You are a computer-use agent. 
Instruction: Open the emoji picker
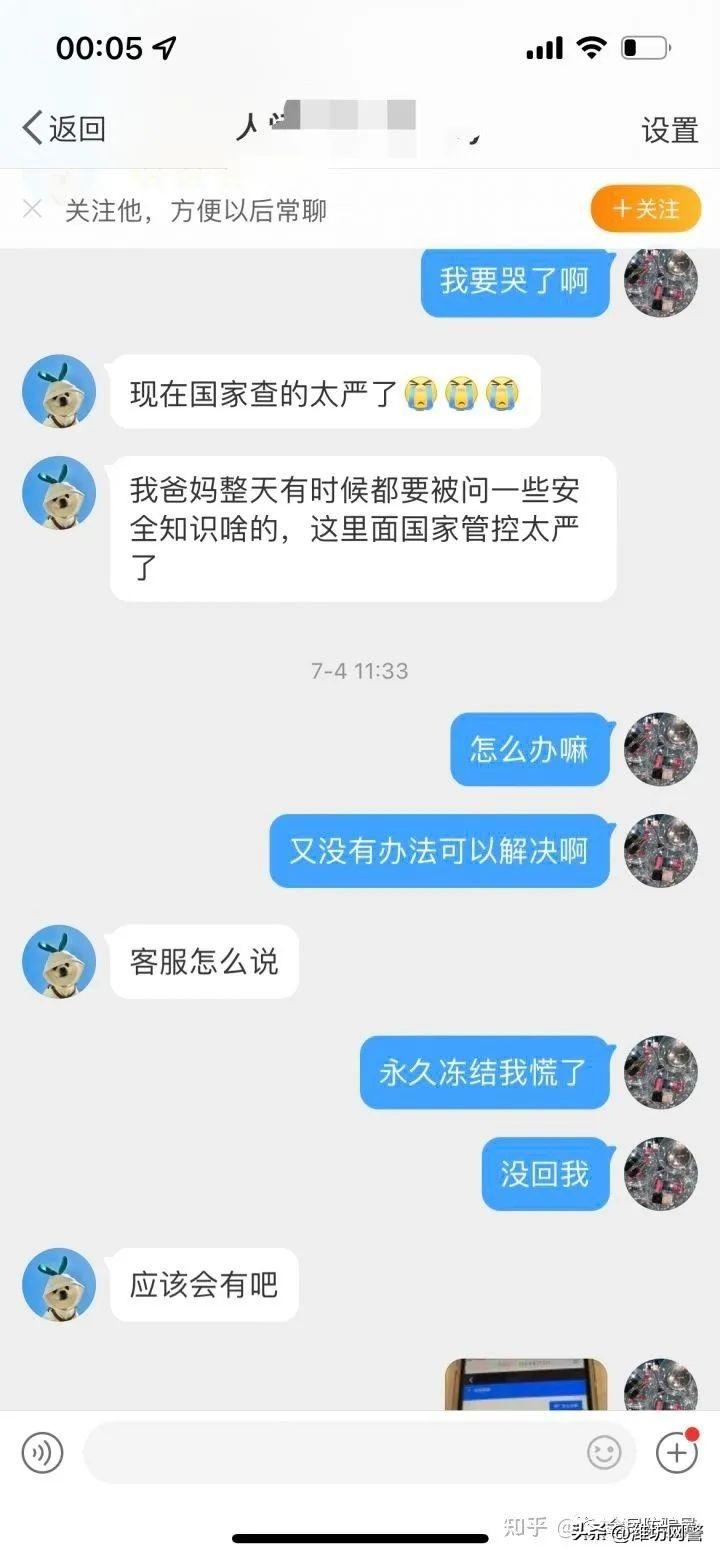604,1453
